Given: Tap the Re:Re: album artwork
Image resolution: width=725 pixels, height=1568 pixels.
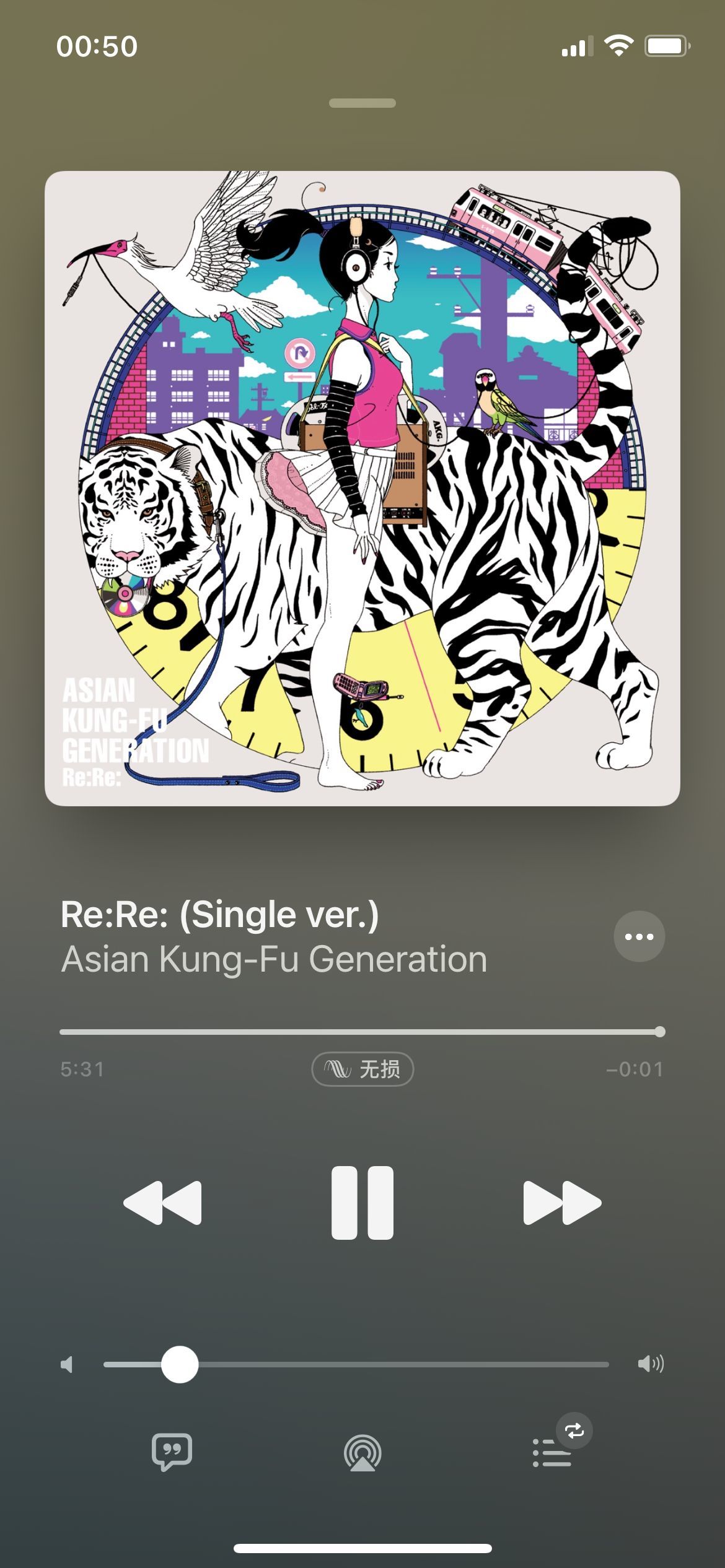Looking at the screenshot, I should point(362,488).
